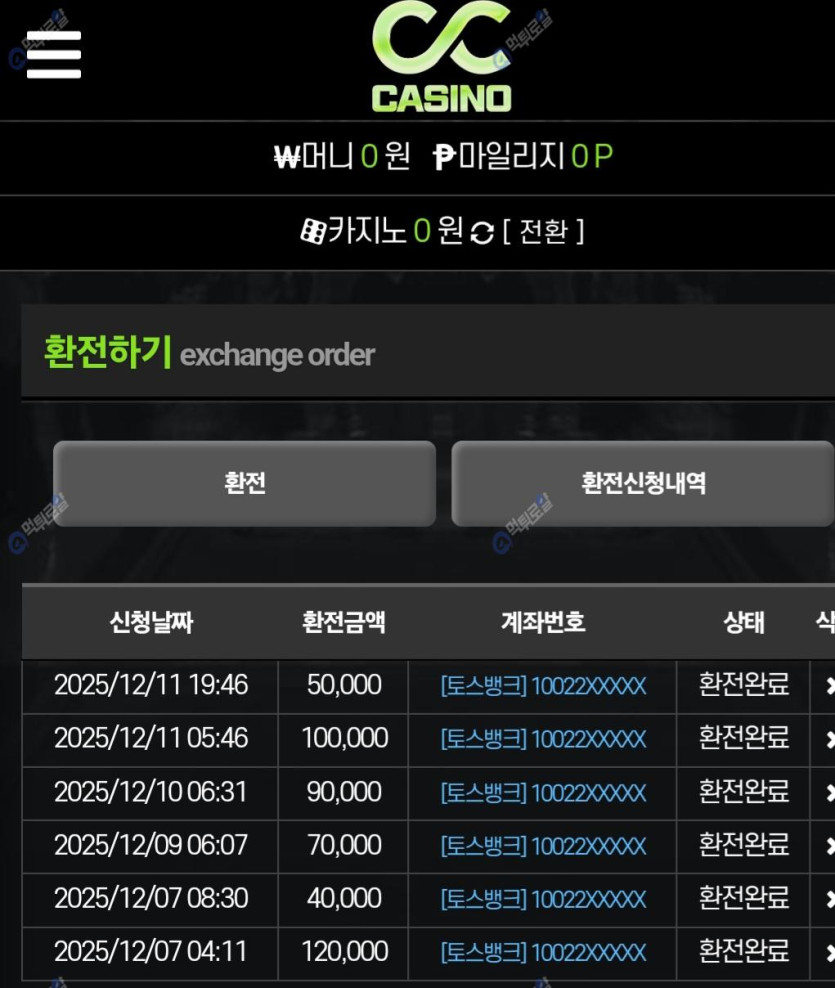Refresh the 카지노 balance

pos(482,233)
